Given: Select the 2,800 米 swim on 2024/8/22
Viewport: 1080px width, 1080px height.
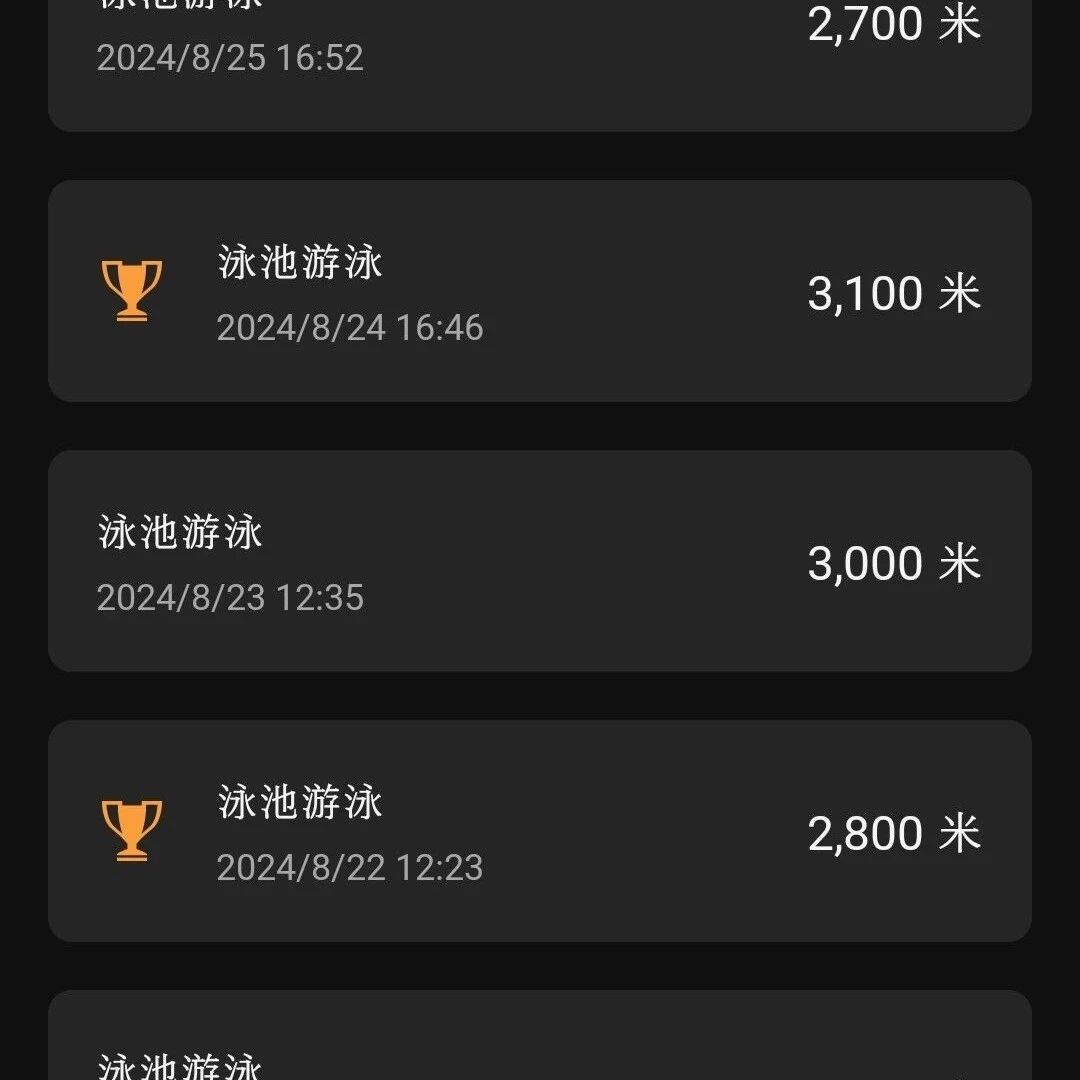Looking at the screenshot, I should pos(540,831).
